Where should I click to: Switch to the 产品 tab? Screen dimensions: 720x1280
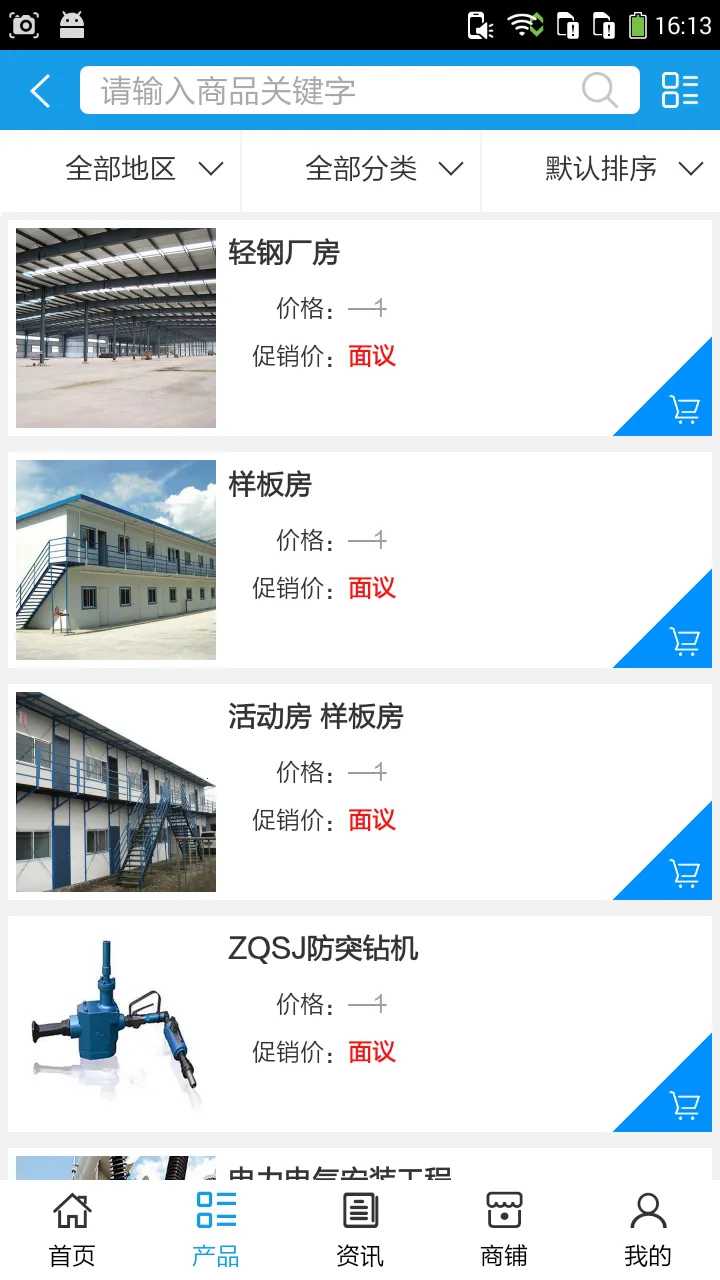[215, 1225]
